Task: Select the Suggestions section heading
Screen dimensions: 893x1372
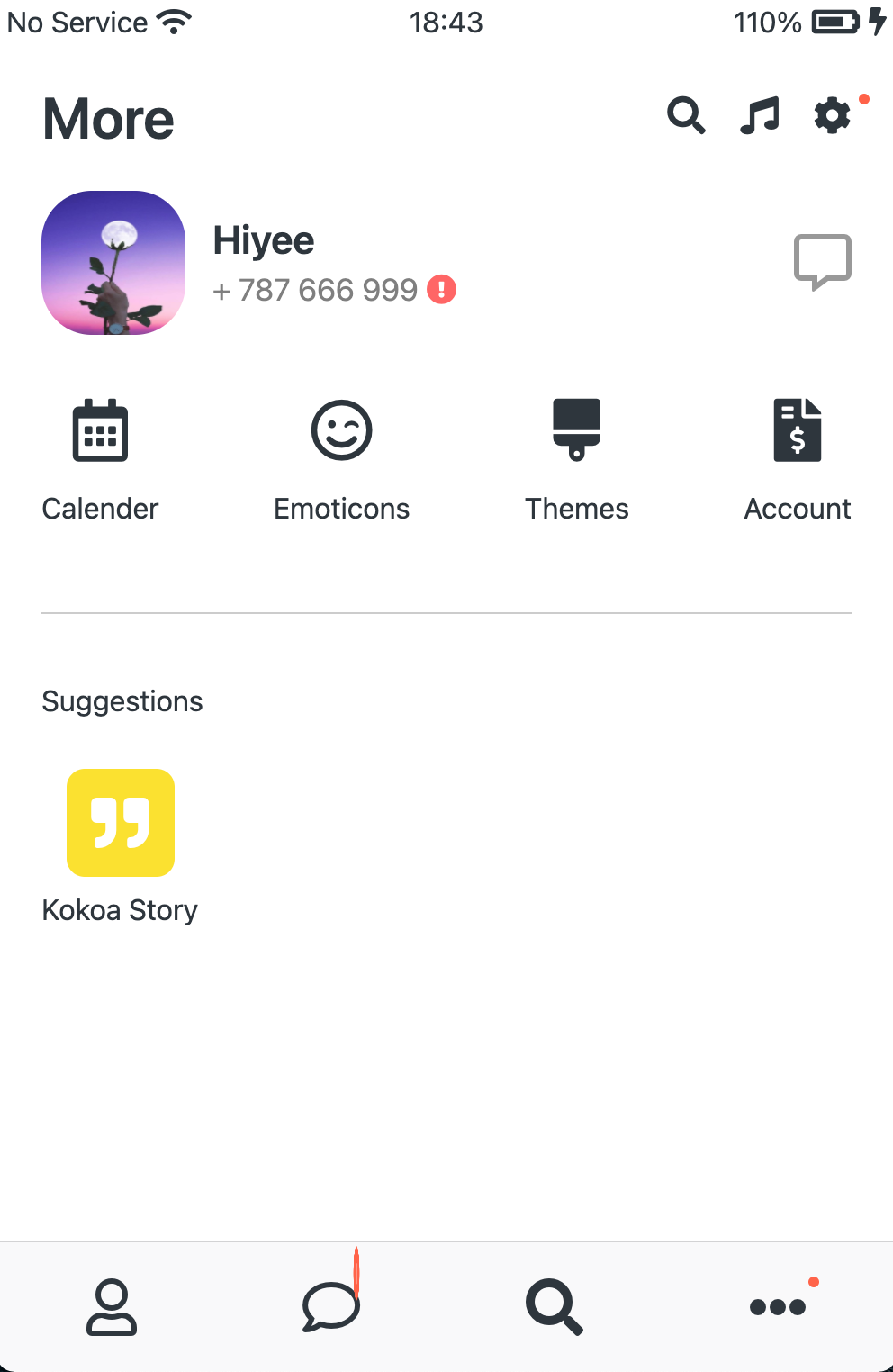Action: pos(122,701)
